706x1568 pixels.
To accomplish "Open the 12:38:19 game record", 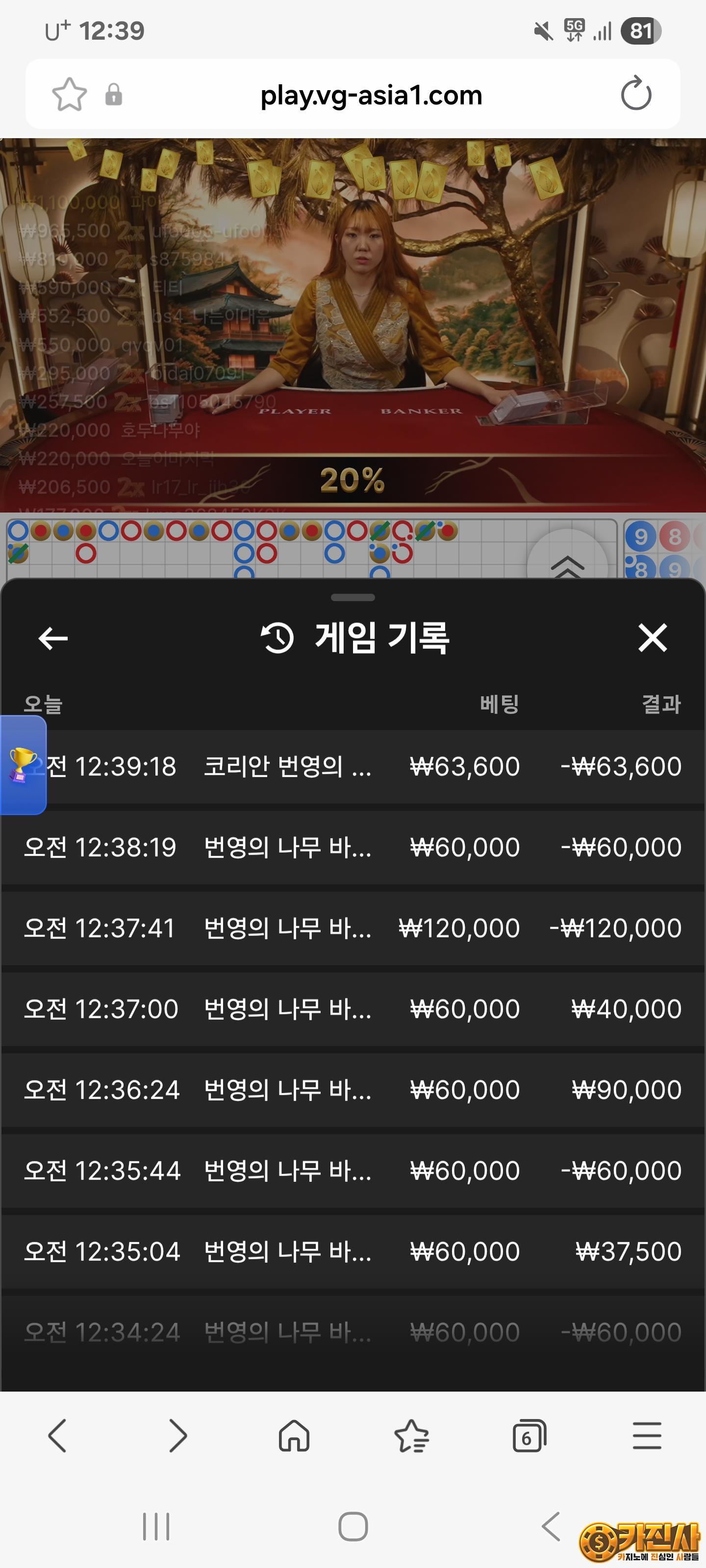I will click(353, 847).
